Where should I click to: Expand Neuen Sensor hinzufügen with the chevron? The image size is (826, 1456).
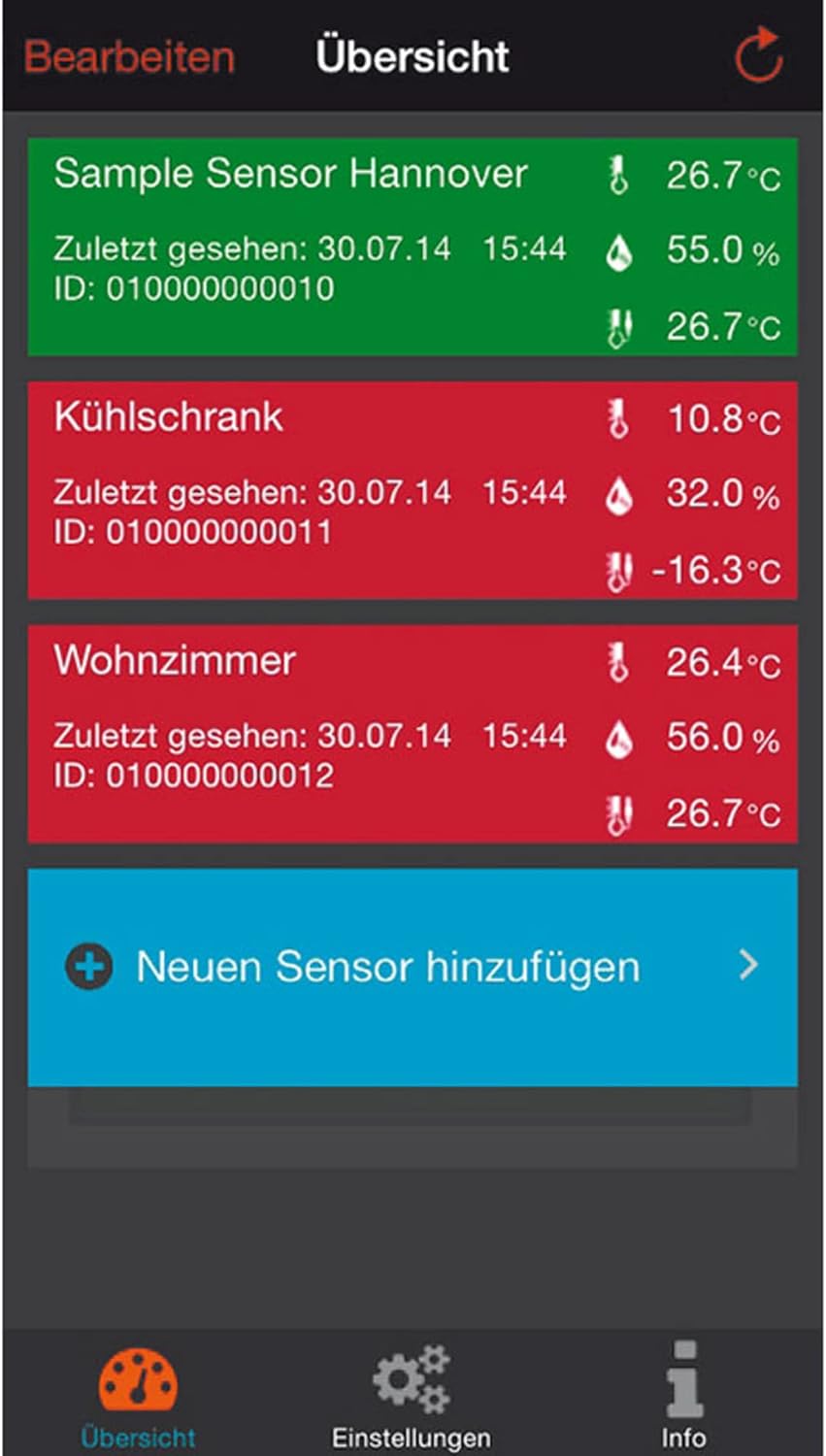coord(748,966)
